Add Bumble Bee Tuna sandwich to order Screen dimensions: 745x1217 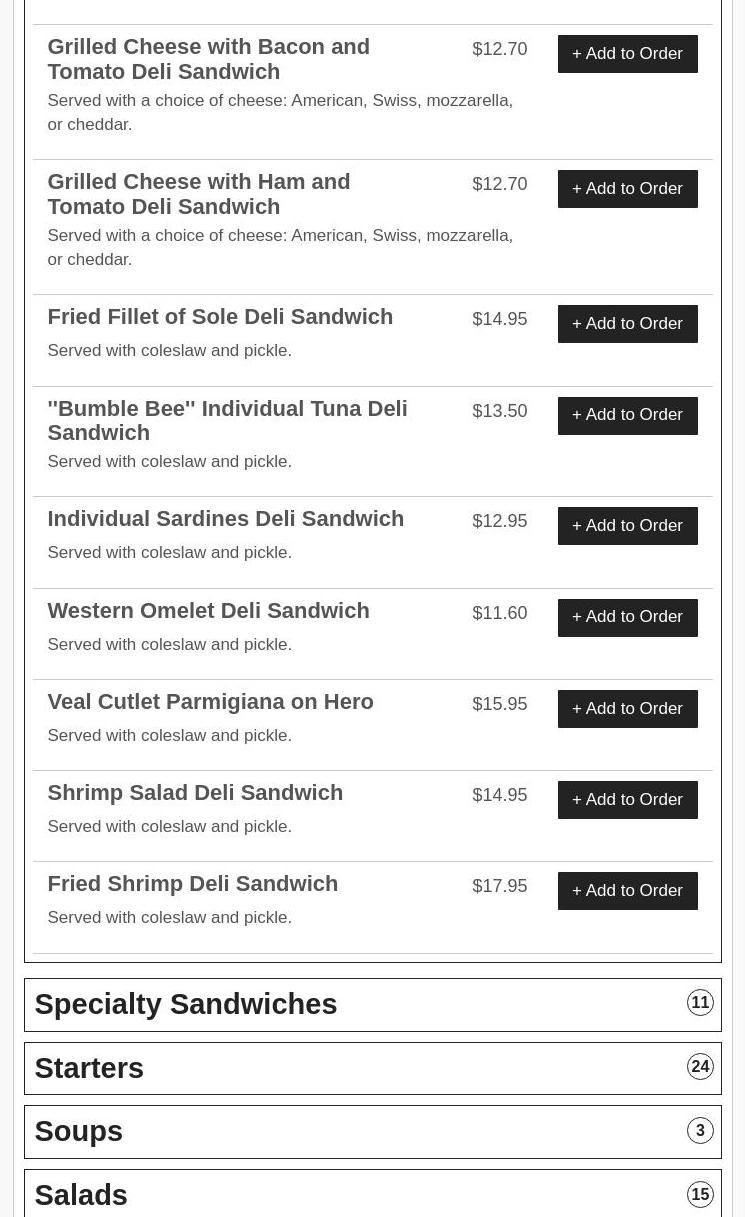pyautogui.click(x=627, y=415)
